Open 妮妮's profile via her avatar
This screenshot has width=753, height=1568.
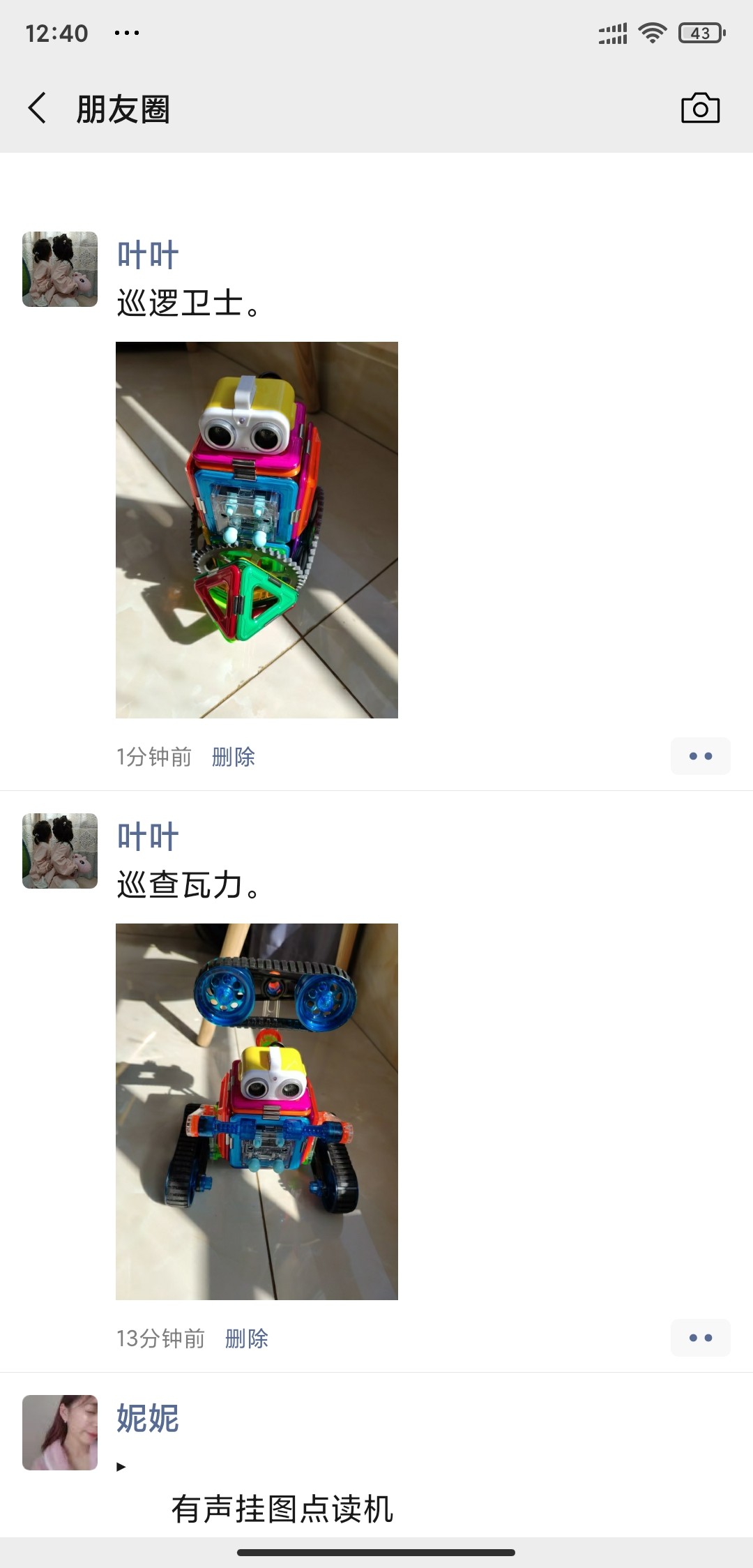(x=60, y=1433)
